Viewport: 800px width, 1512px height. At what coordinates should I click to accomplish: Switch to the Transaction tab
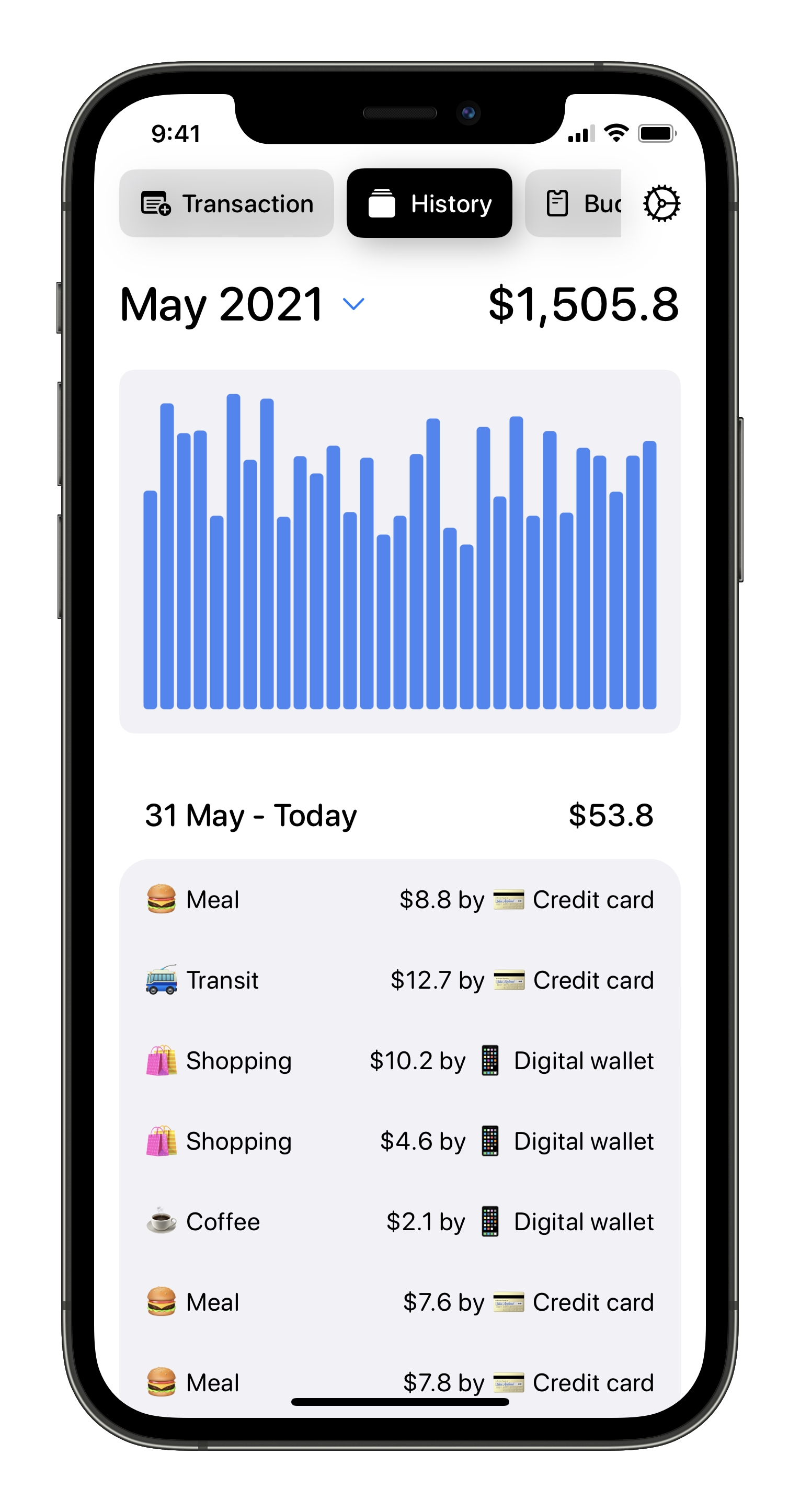226,204
